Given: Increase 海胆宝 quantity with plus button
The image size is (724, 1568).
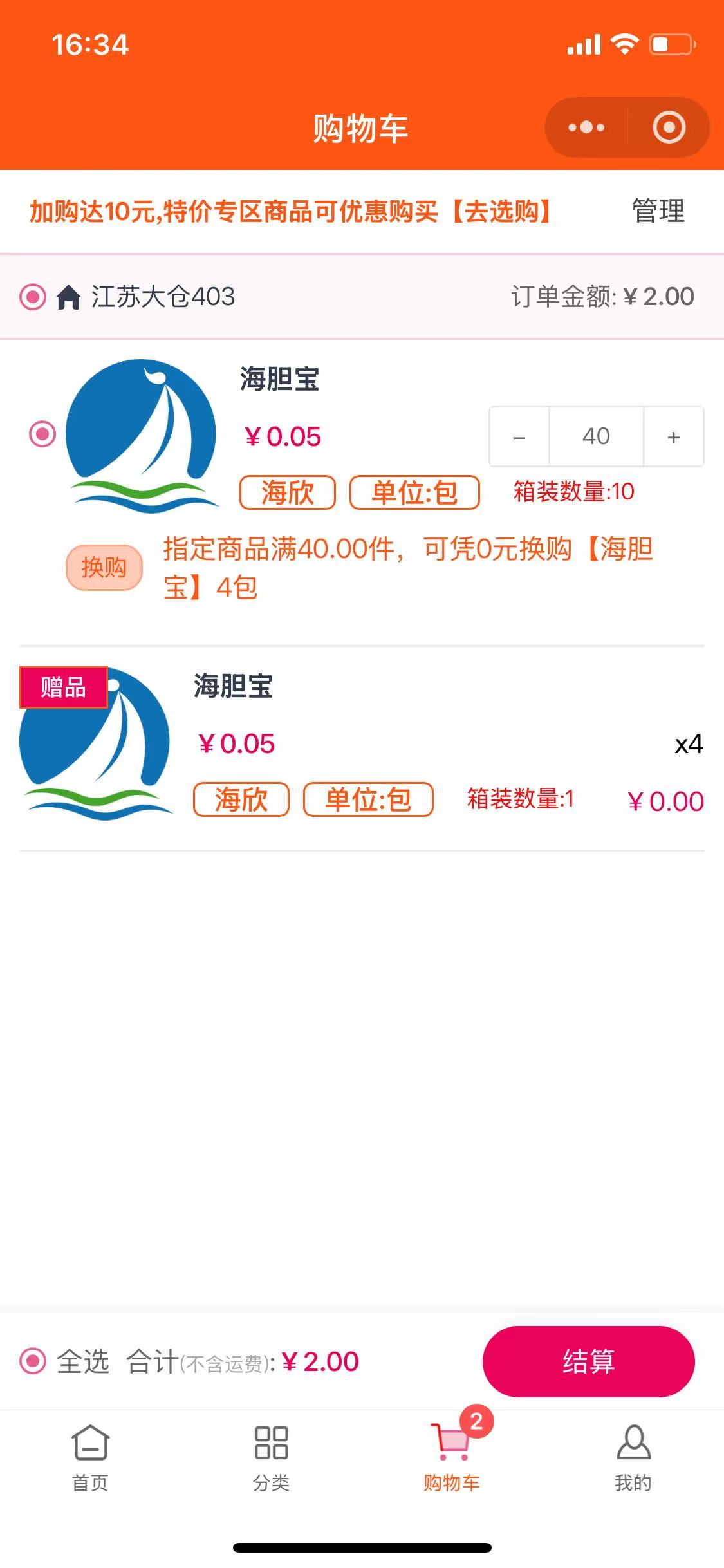Looking at the screenshot, I should 673,437.
